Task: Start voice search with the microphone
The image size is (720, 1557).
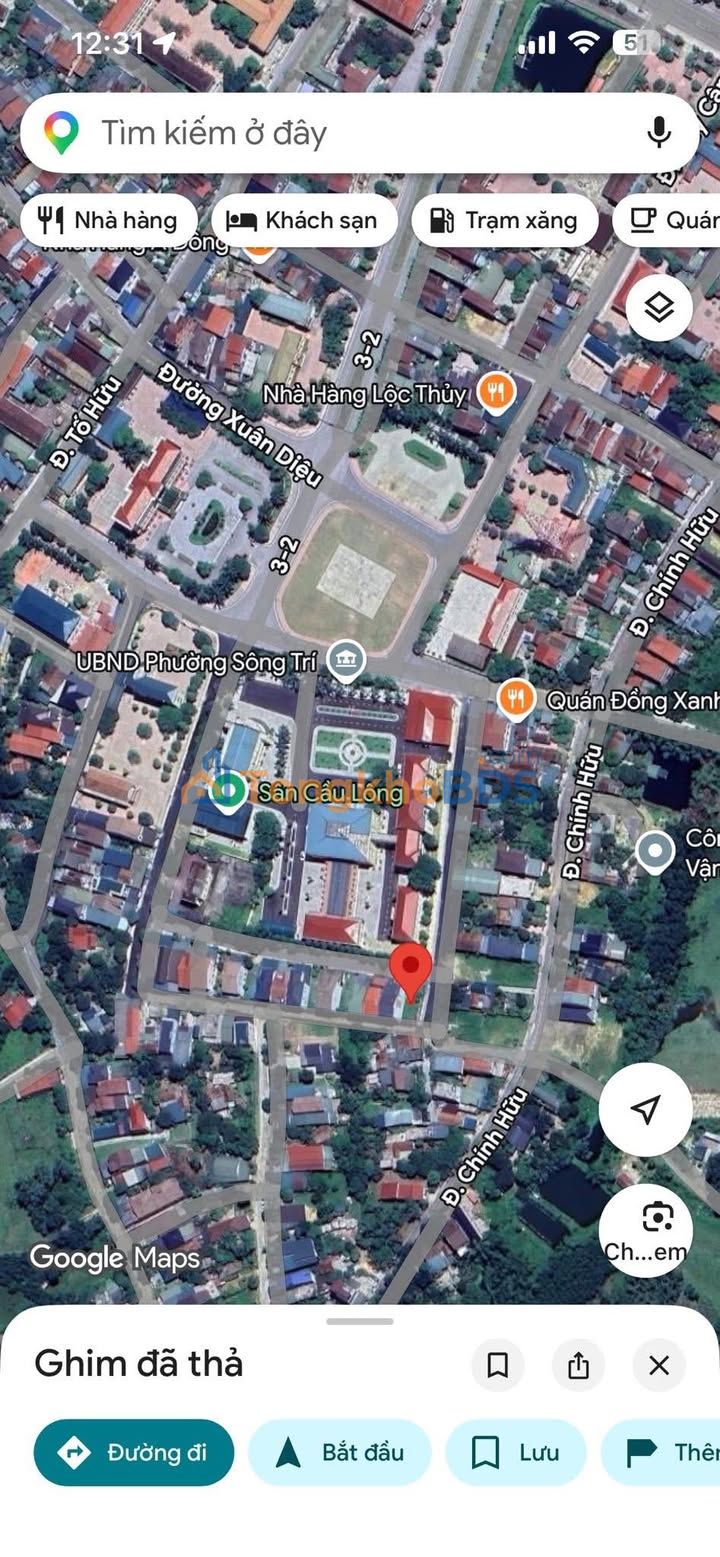Action: tap(658, 133)
